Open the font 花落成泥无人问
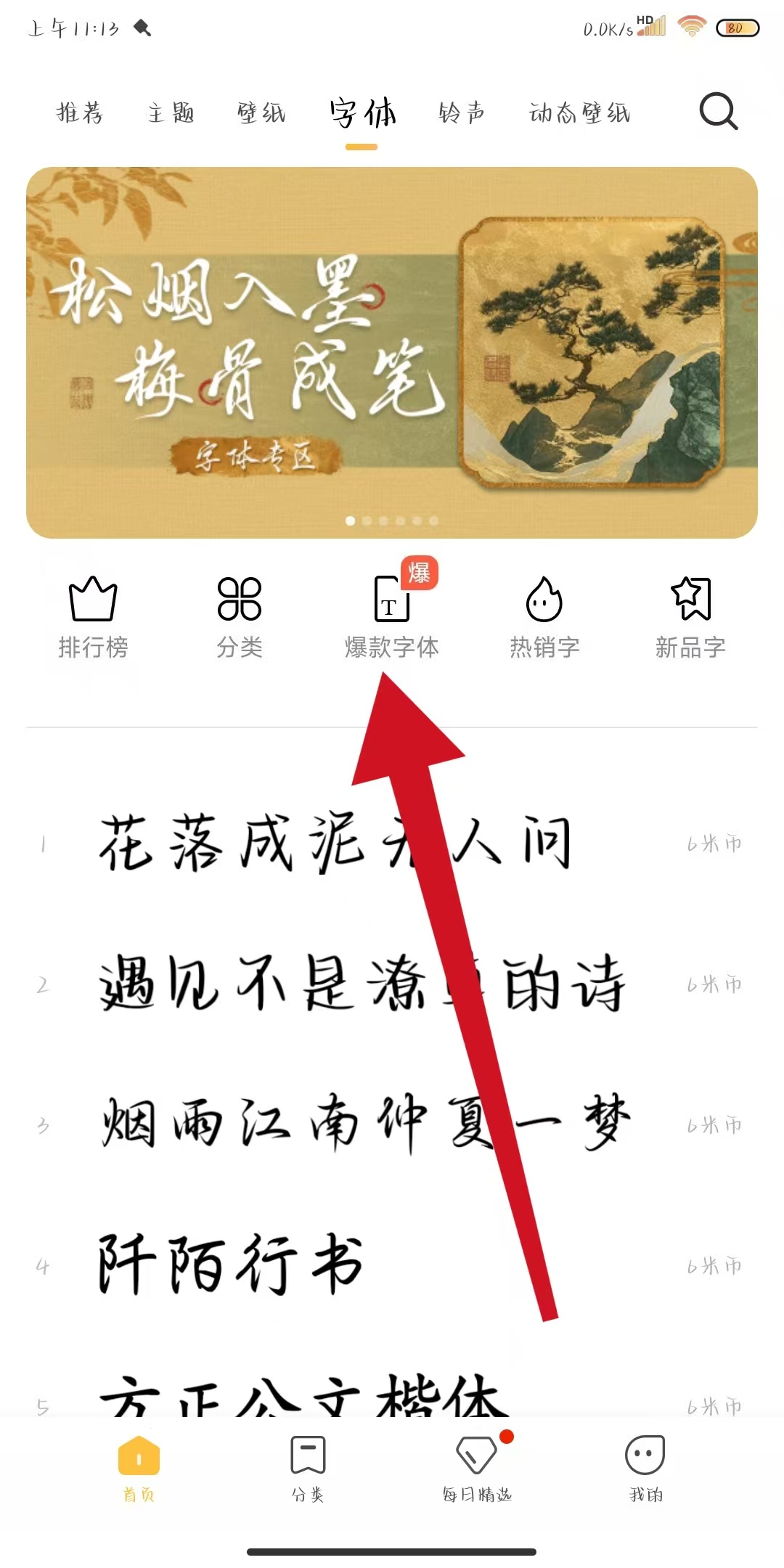 [290, 844]
